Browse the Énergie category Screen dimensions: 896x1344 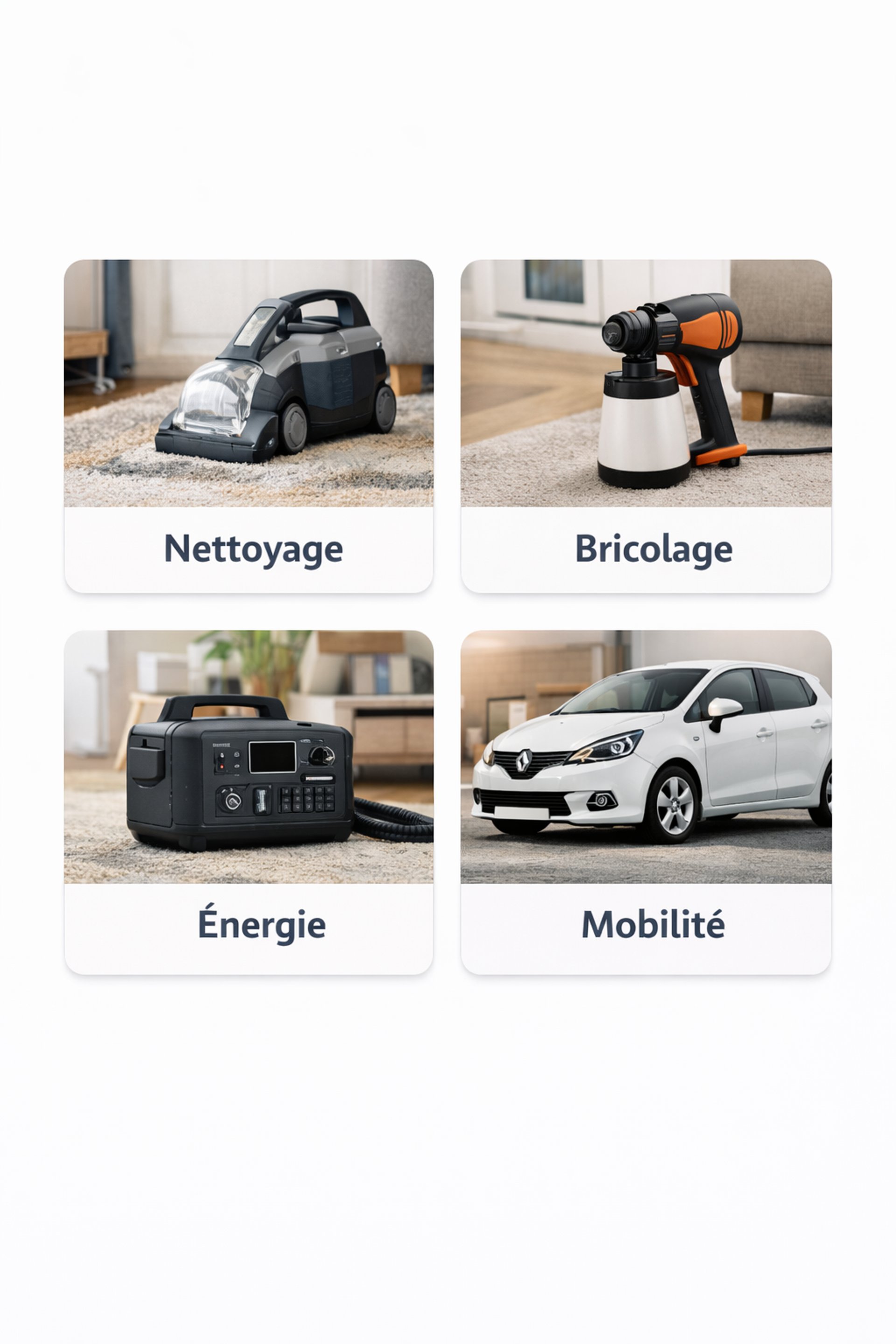[x=249, y=802]
